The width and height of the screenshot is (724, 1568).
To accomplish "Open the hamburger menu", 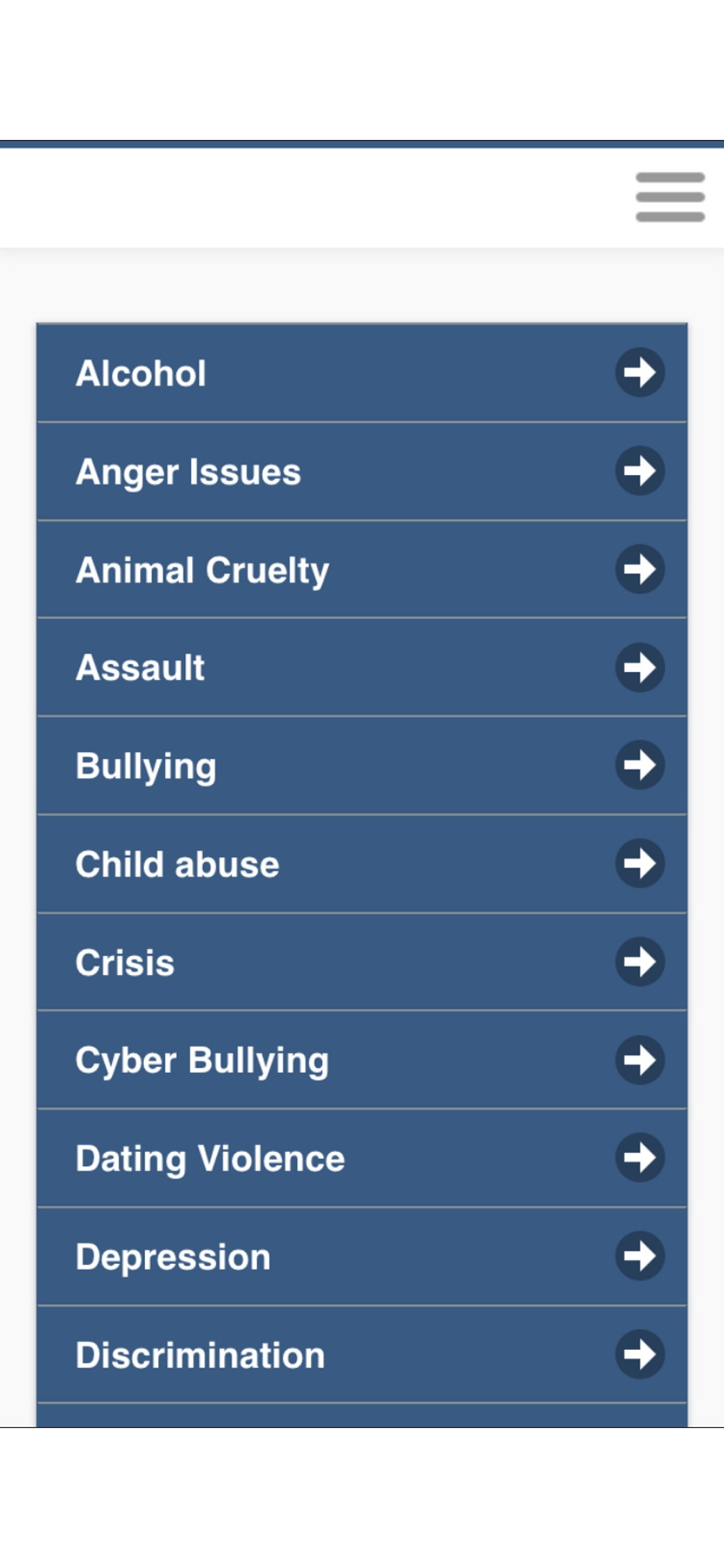I will tap(670, 197).
